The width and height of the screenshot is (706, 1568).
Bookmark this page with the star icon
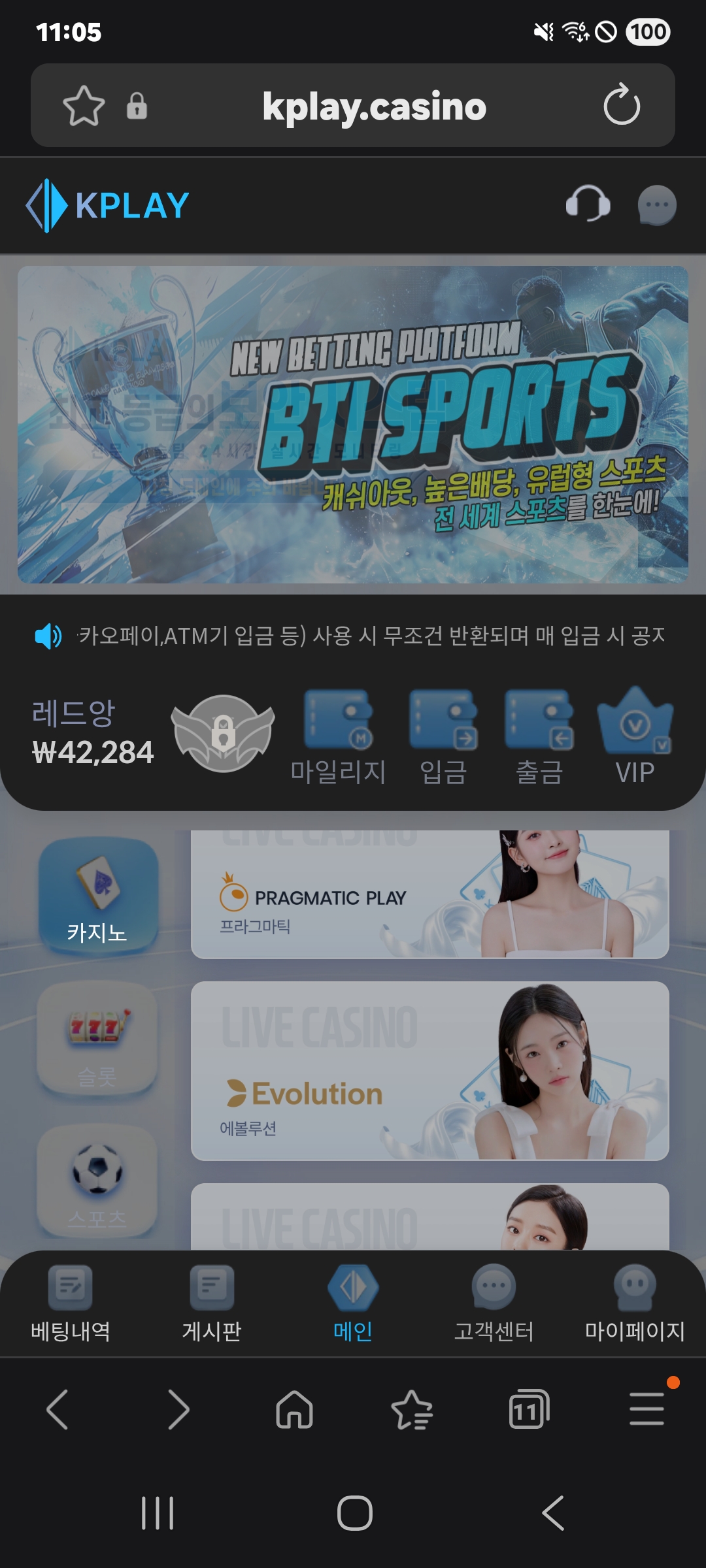(84, 105)
